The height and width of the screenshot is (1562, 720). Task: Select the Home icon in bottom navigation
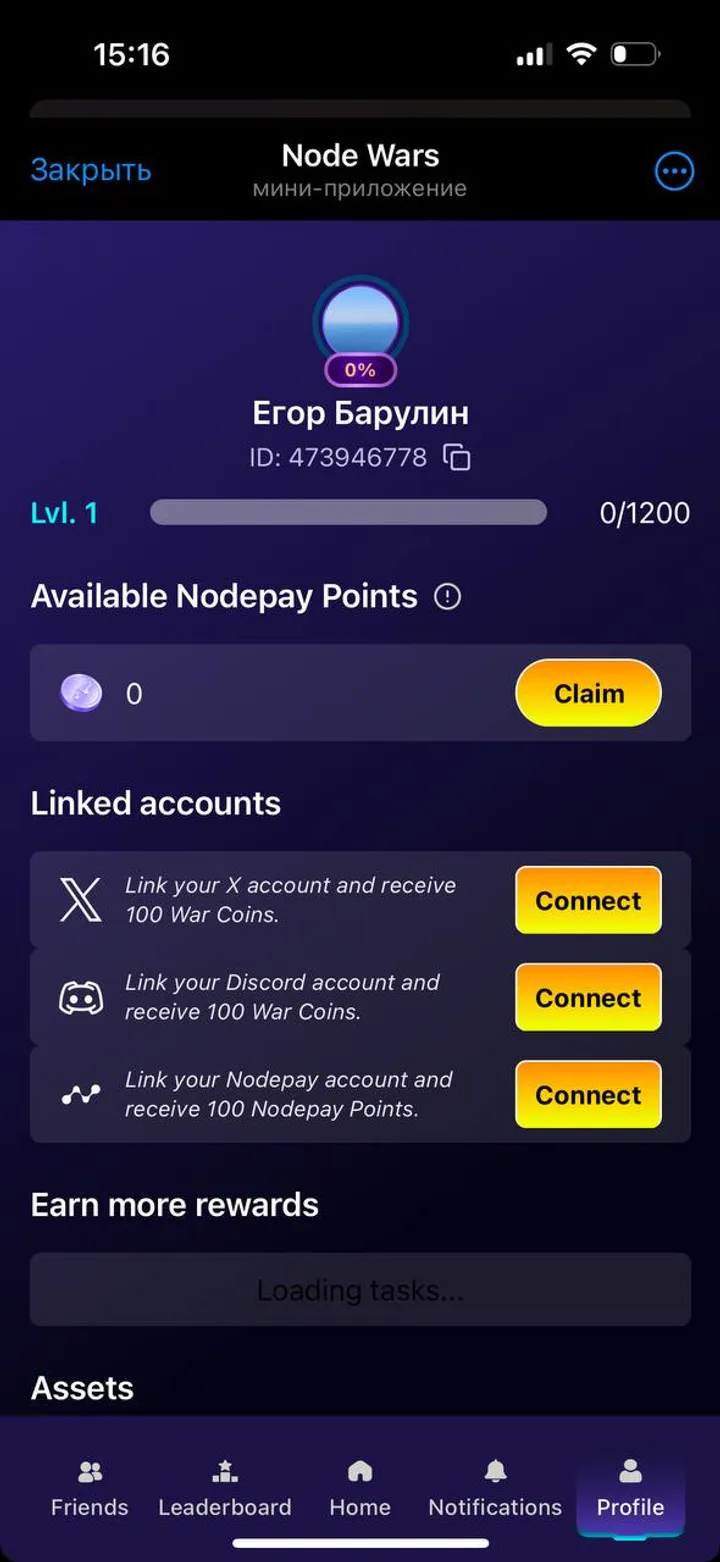(x=359, y=1470)
